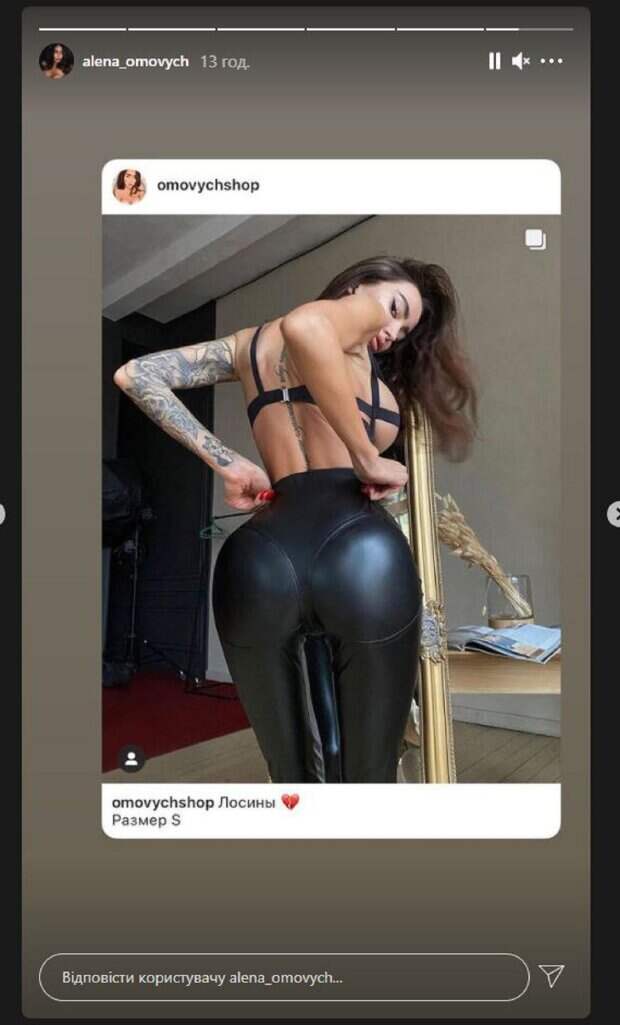Pause the story playback

pos(494,61)
